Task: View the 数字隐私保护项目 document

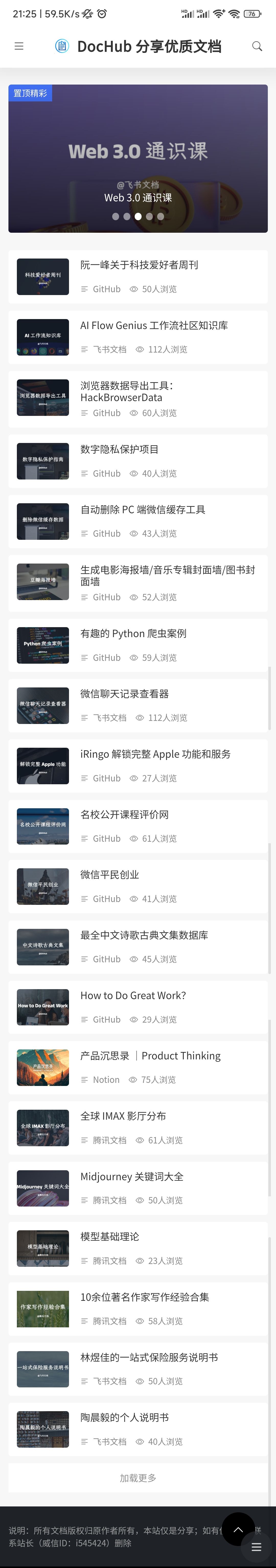Action: [119, 449]
